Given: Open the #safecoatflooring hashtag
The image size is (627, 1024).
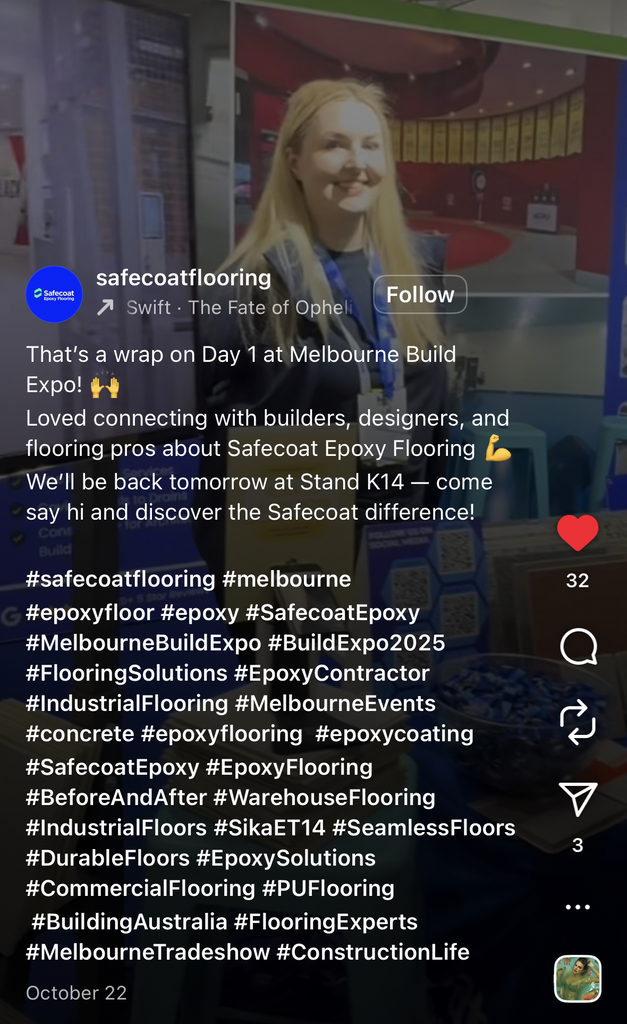Looking at the screenshot, I should click(x=120, y=579).
